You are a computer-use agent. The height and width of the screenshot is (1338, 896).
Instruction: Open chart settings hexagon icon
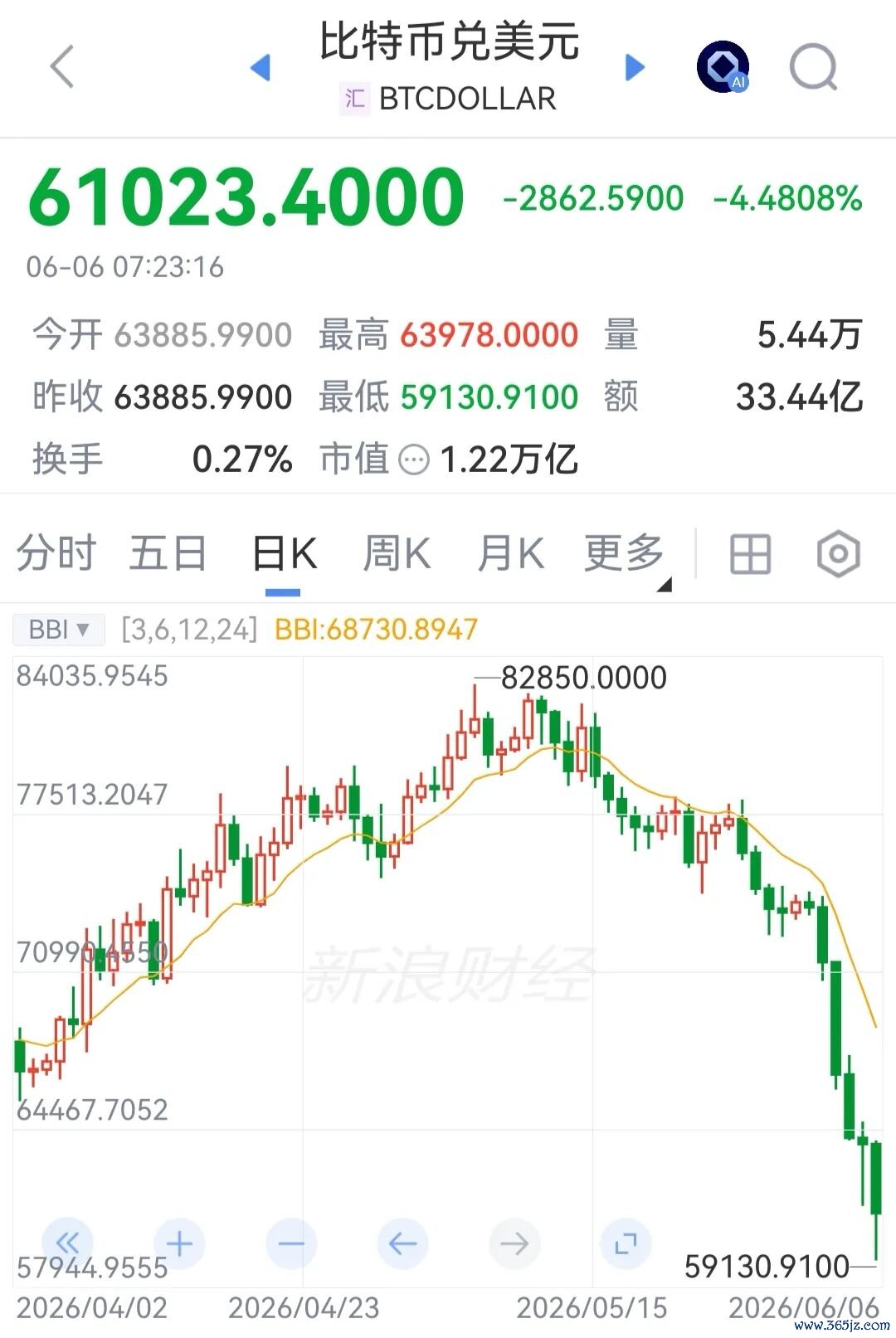pyautogui.click(x=838, y=554)
